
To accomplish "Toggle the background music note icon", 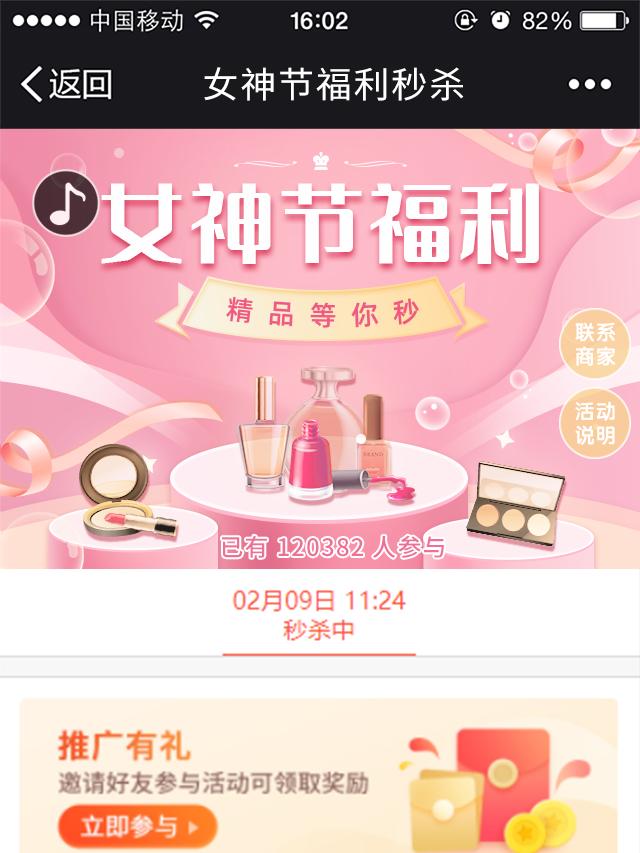I will click(x=66, y=201).
